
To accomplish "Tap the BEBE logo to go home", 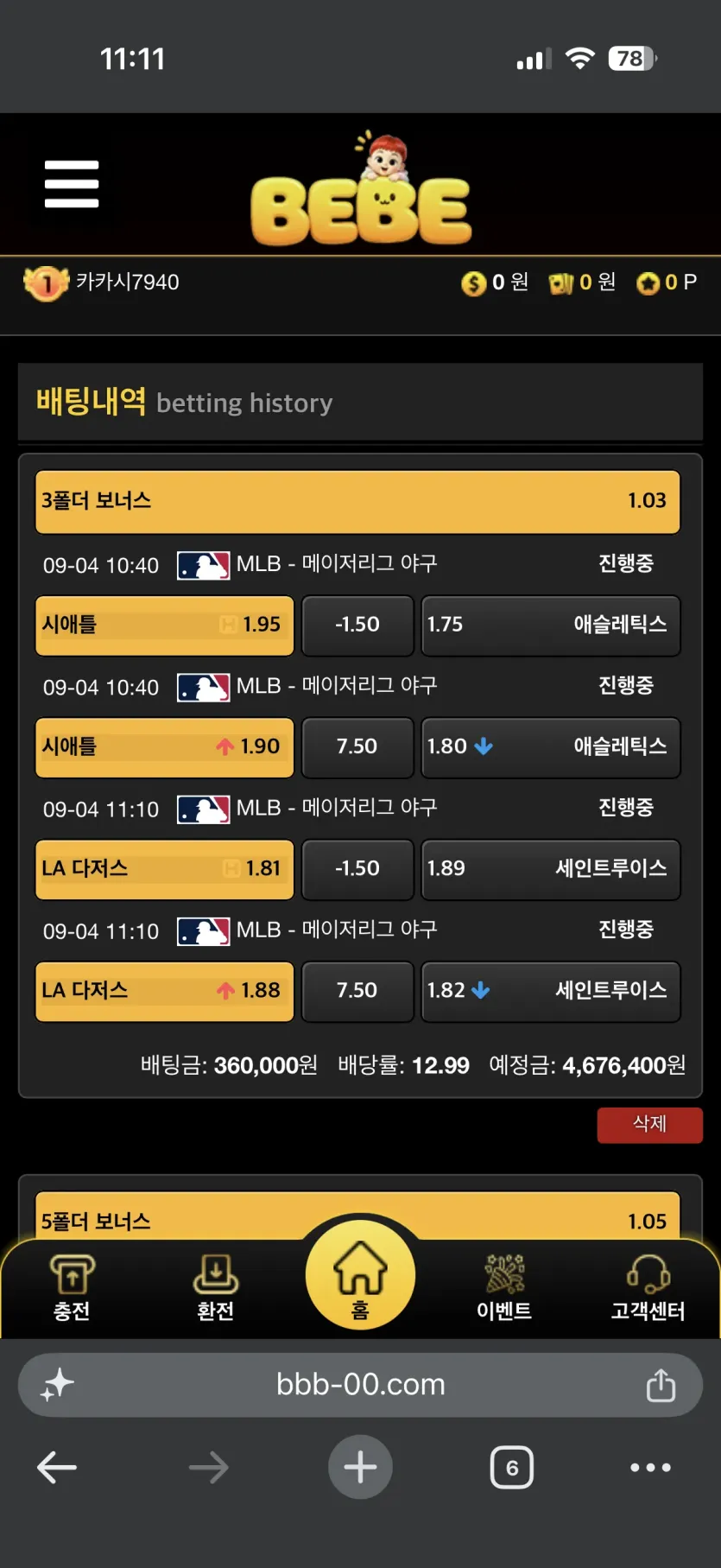I will pyautogui.click(x=361, y=188).
